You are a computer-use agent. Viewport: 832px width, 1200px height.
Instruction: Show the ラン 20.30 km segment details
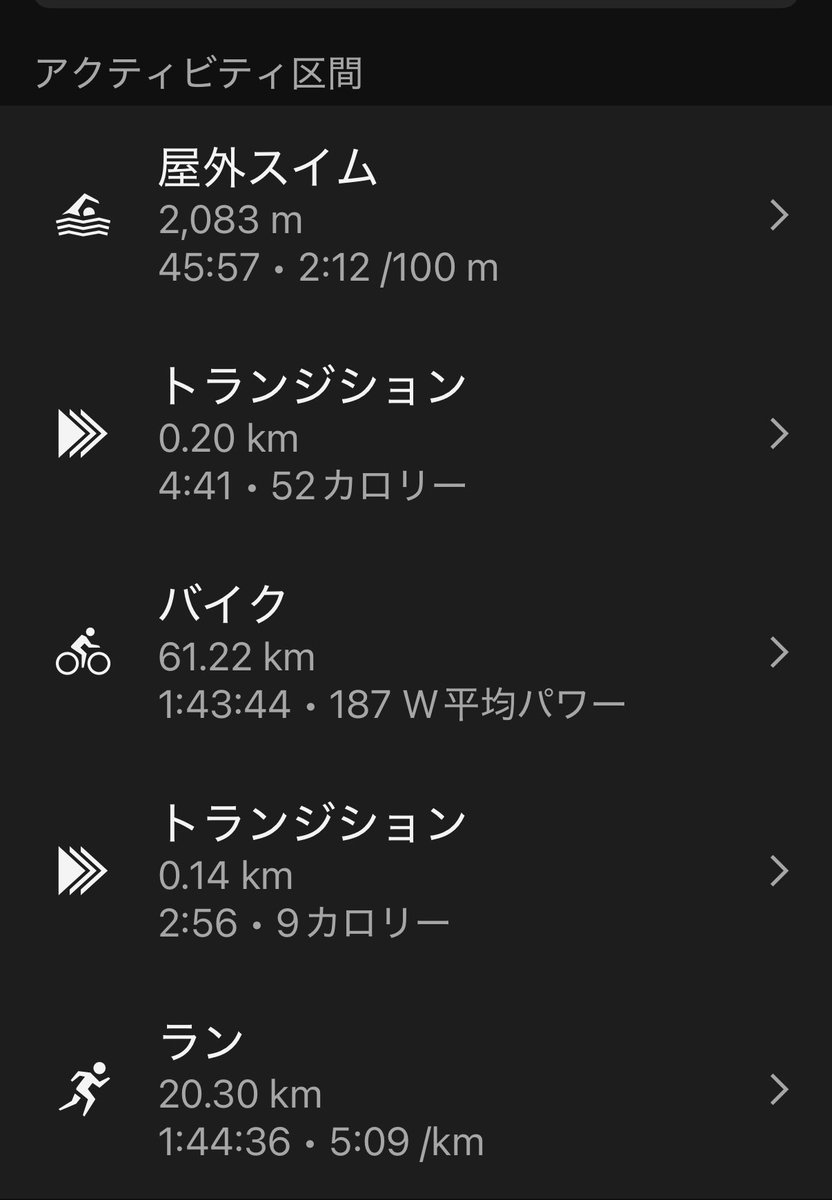coord(416,1090)
